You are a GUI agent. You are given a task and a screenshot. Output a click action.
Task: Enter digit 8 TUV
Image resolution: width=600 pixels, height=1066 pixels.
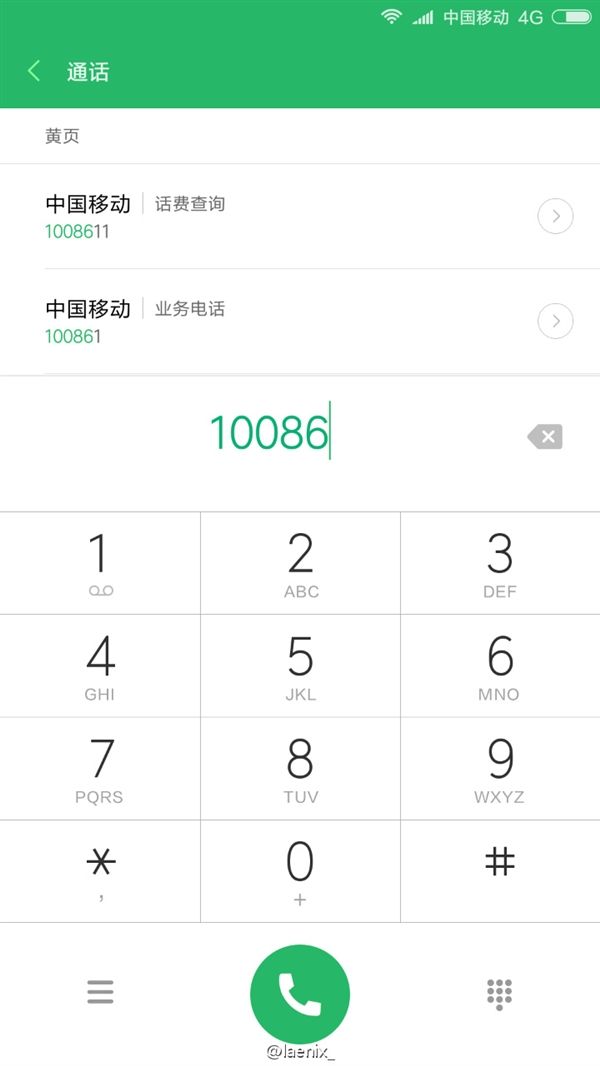[300, 769]
